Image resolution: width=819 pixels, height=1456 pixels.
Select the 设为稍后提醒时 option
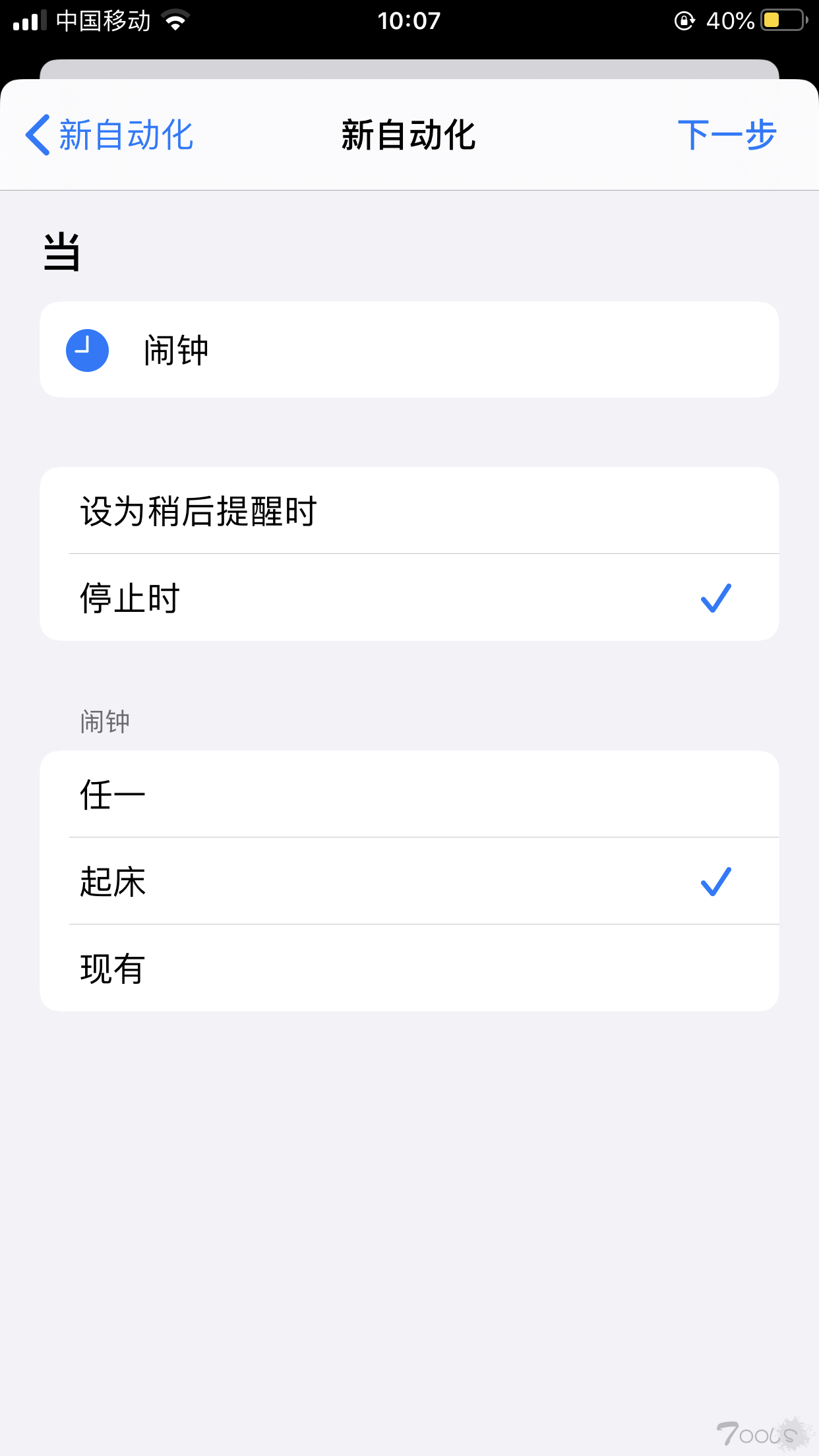409,511
